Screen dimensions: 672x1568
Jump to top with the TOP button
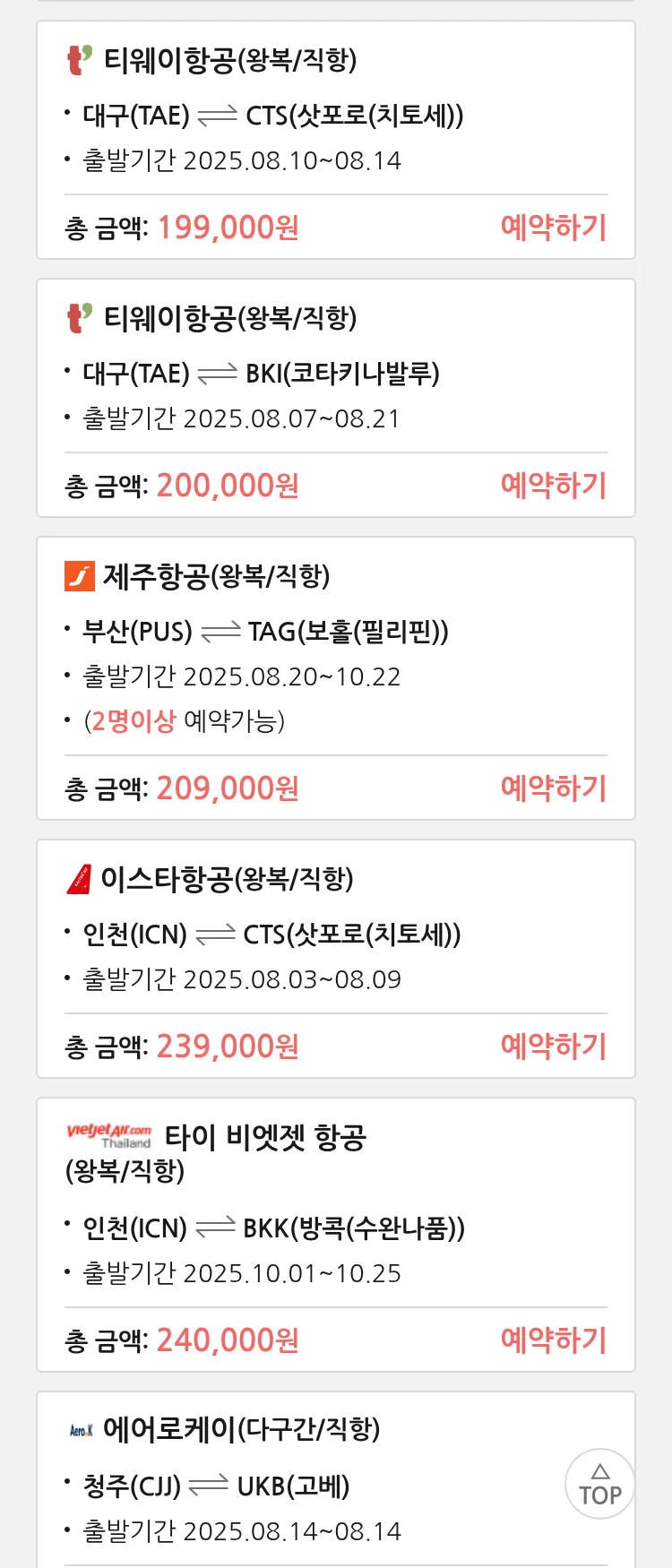599,1484
